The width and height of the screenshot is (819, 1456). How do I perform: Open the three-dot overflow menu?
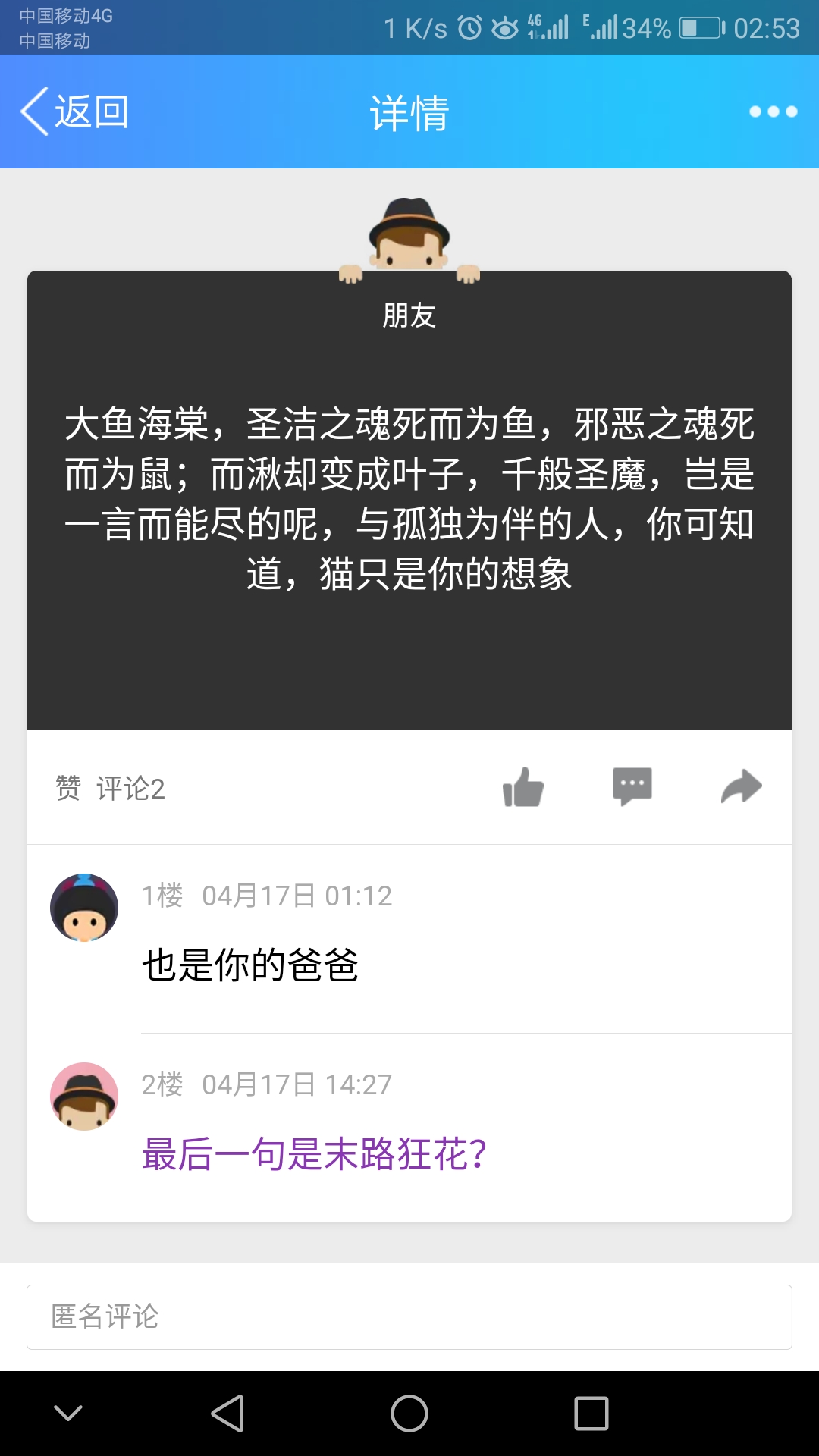773,112
